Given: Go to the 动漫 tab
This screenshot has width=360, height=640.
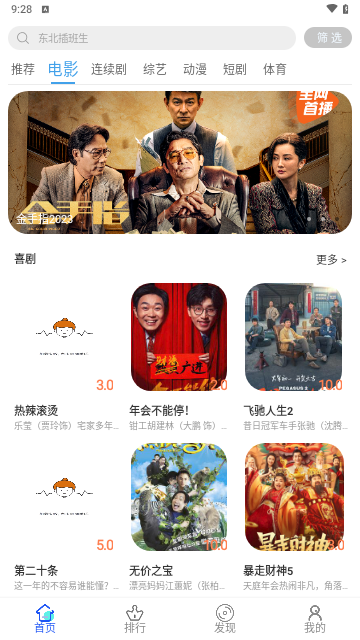Looking at the screenshot, I should (195, 69).
